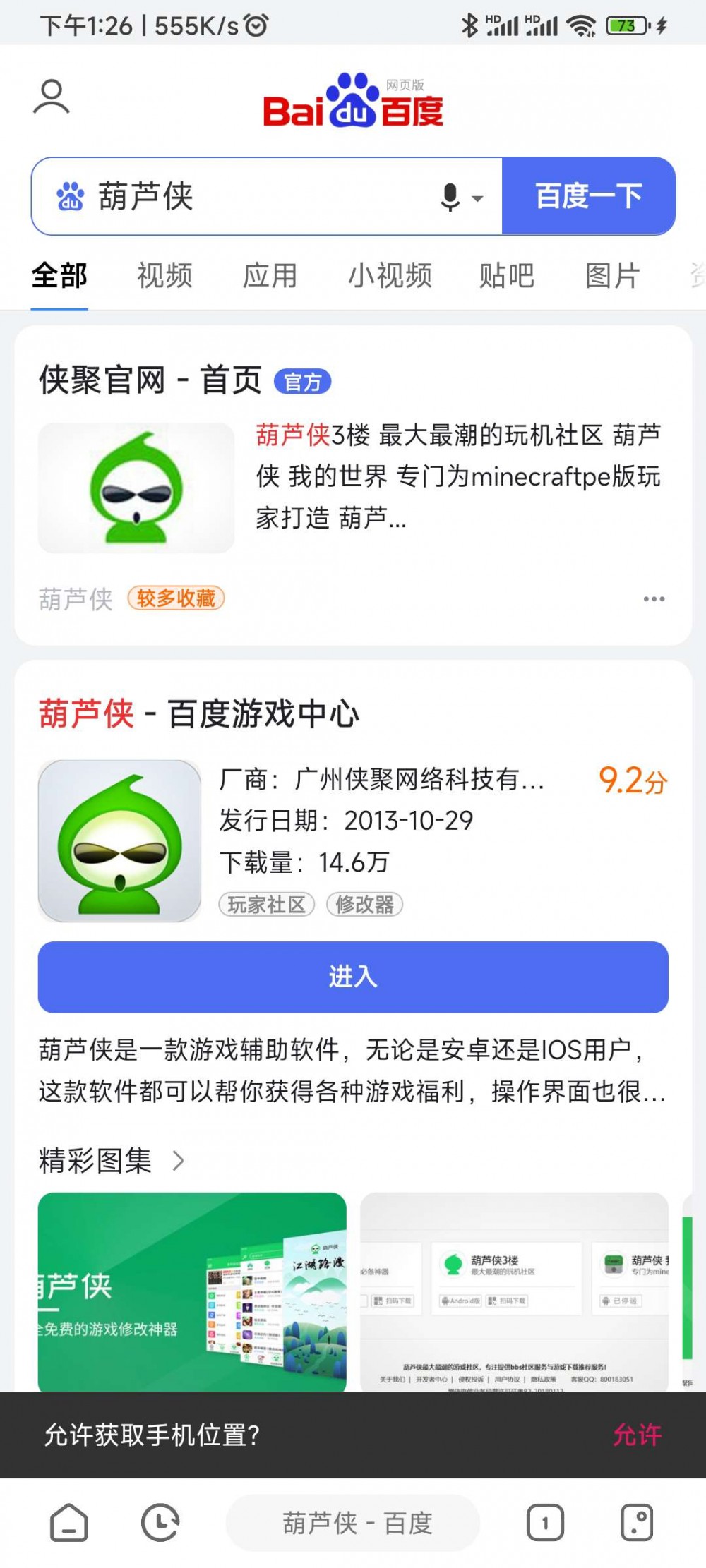The image size is (706, 1568).
Task: Start voice search with the microphone icon
Action: click(450, 197)
